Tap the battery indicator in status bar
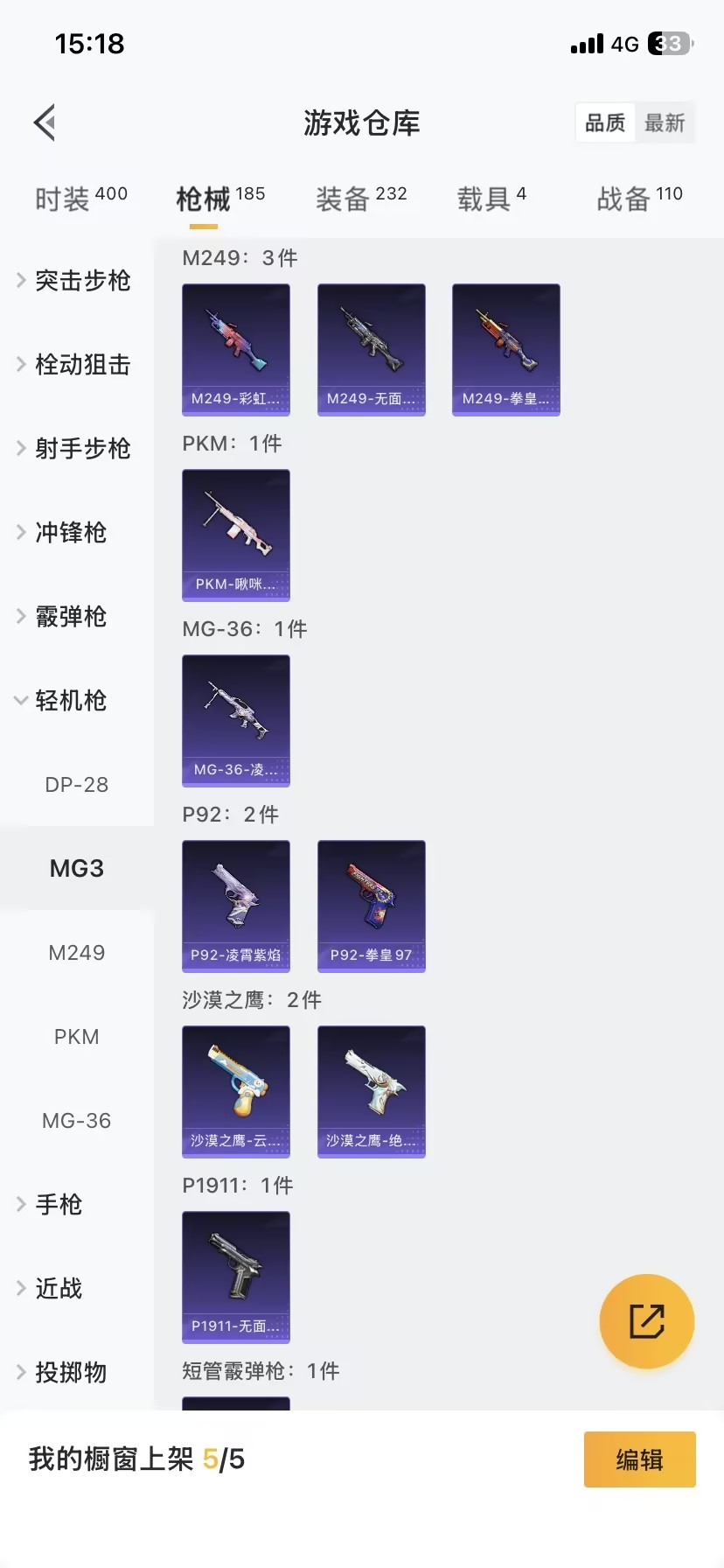Screen dimensions: 724x1568 (669, 43)
